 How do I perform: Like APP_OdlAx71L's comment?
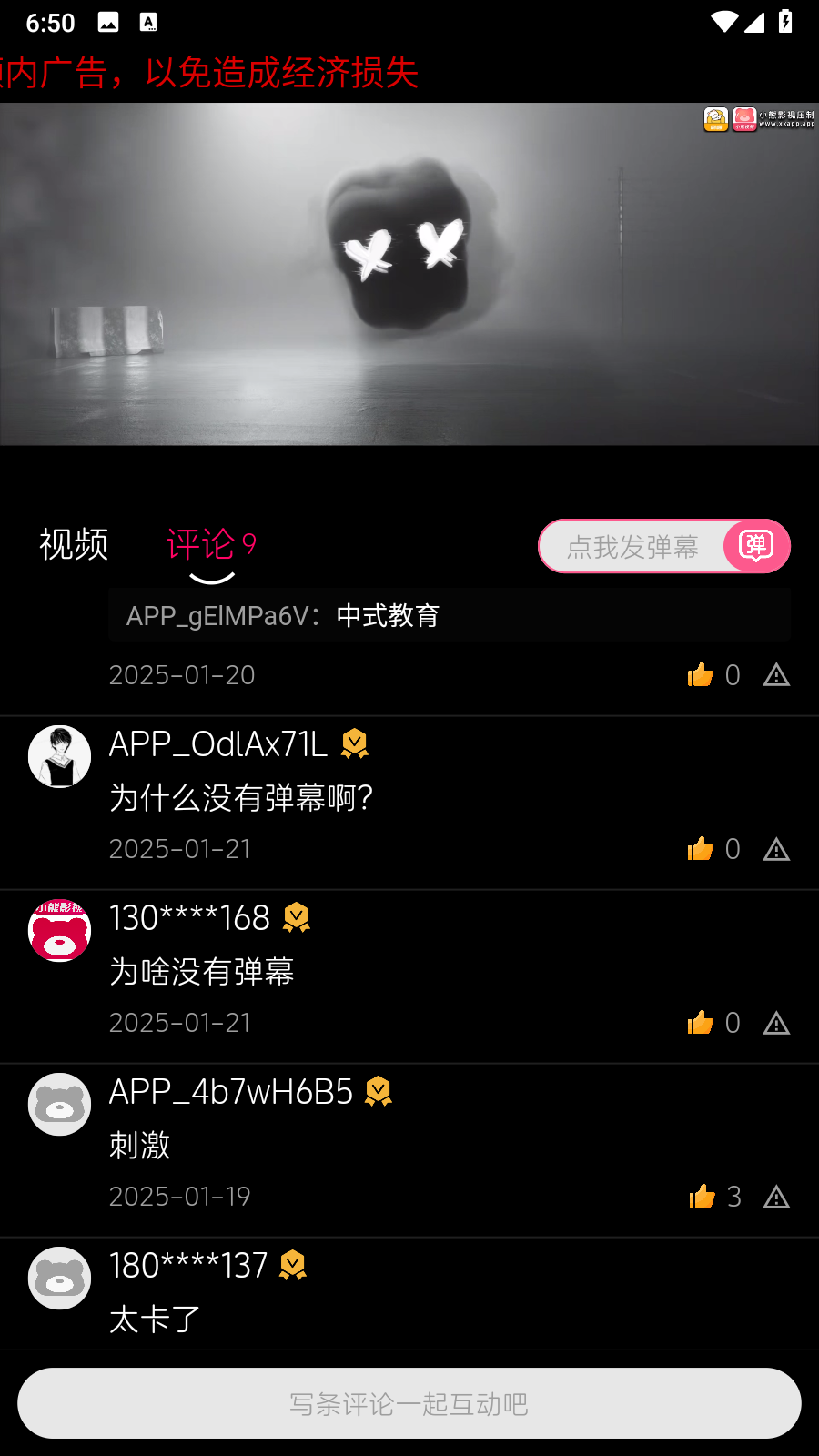coord(701,849)
